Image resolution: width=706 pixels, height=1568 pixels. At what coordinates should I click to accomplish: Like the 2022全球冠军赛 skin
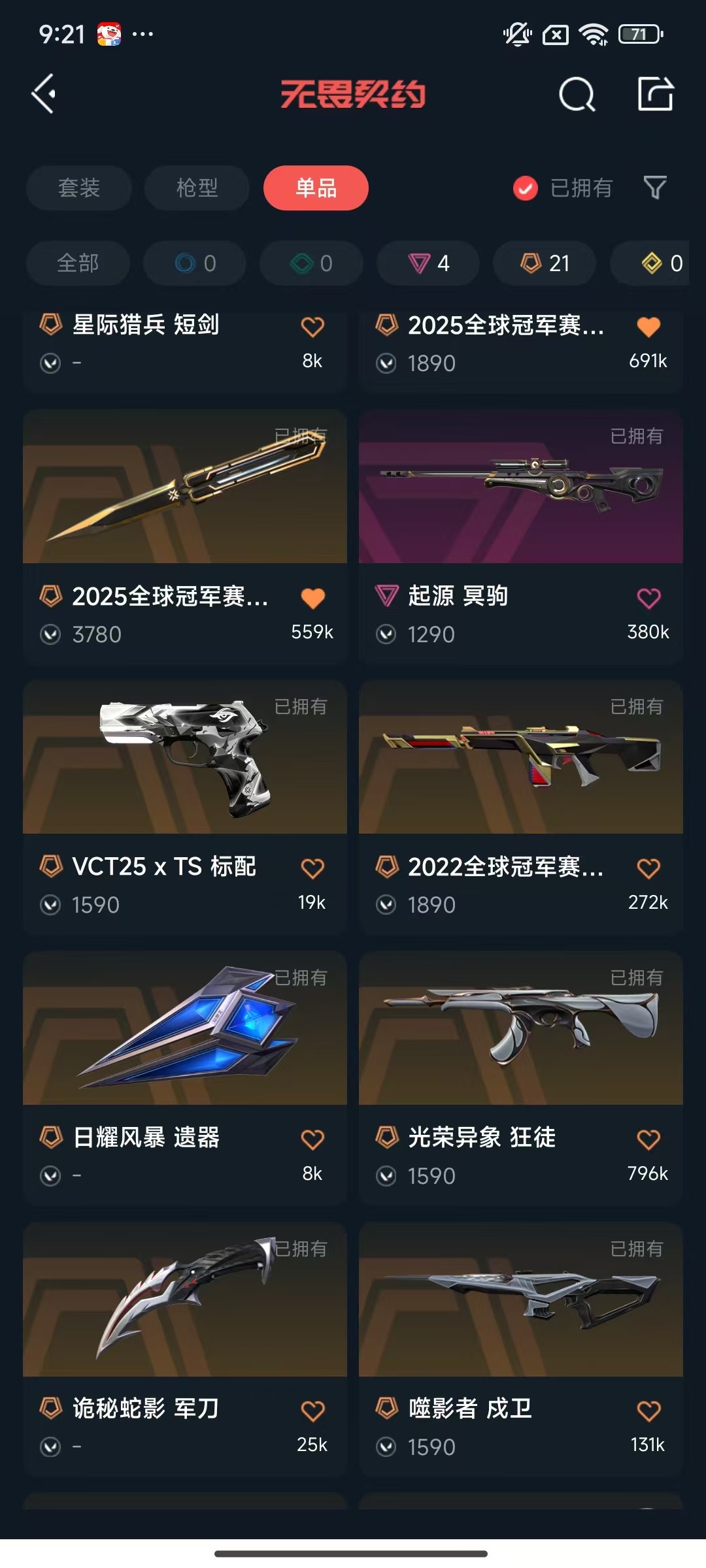(x=648, y=868)
